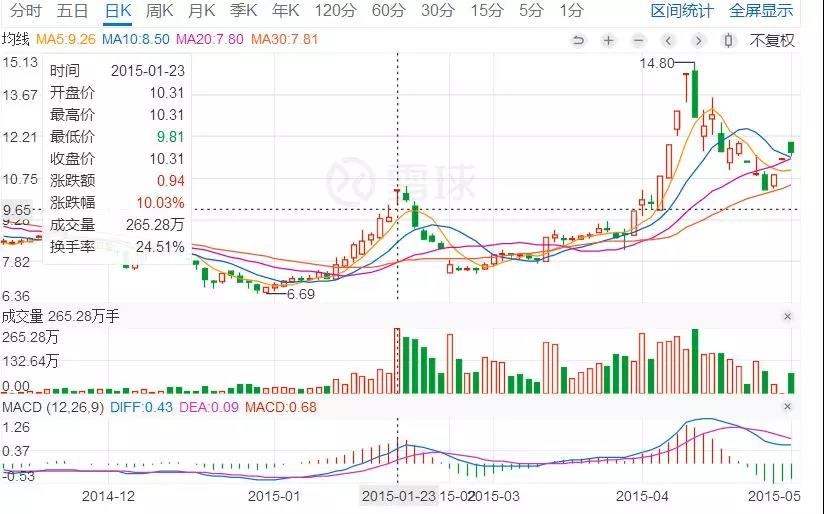The height and width of the screenshot is (514, 824).
Task: Close the MACD indicator panel
Action: pos(787,406)
